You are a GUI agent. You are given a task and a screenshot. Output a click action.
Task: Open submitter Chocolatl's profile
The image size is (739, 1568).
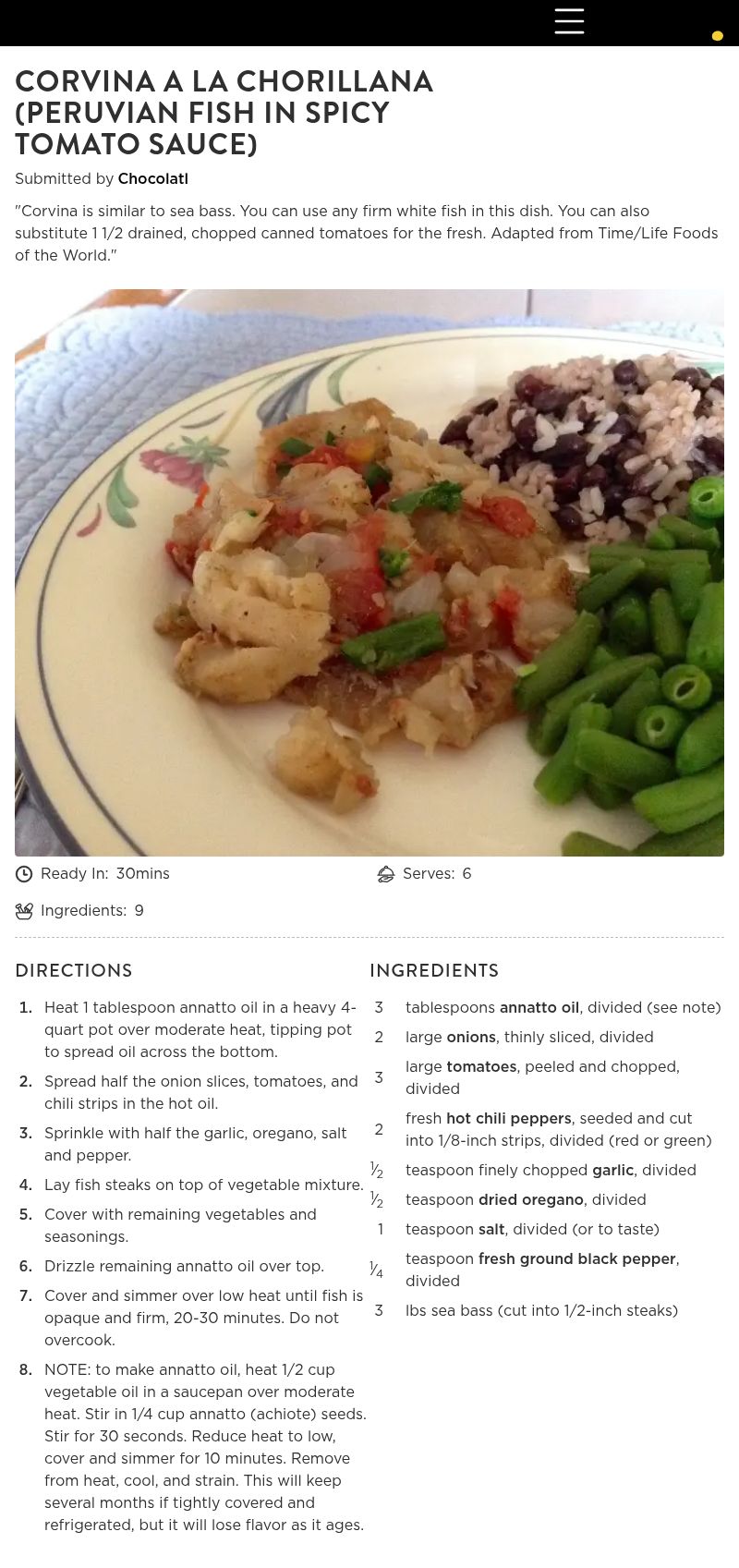click(x=152, y=179)
